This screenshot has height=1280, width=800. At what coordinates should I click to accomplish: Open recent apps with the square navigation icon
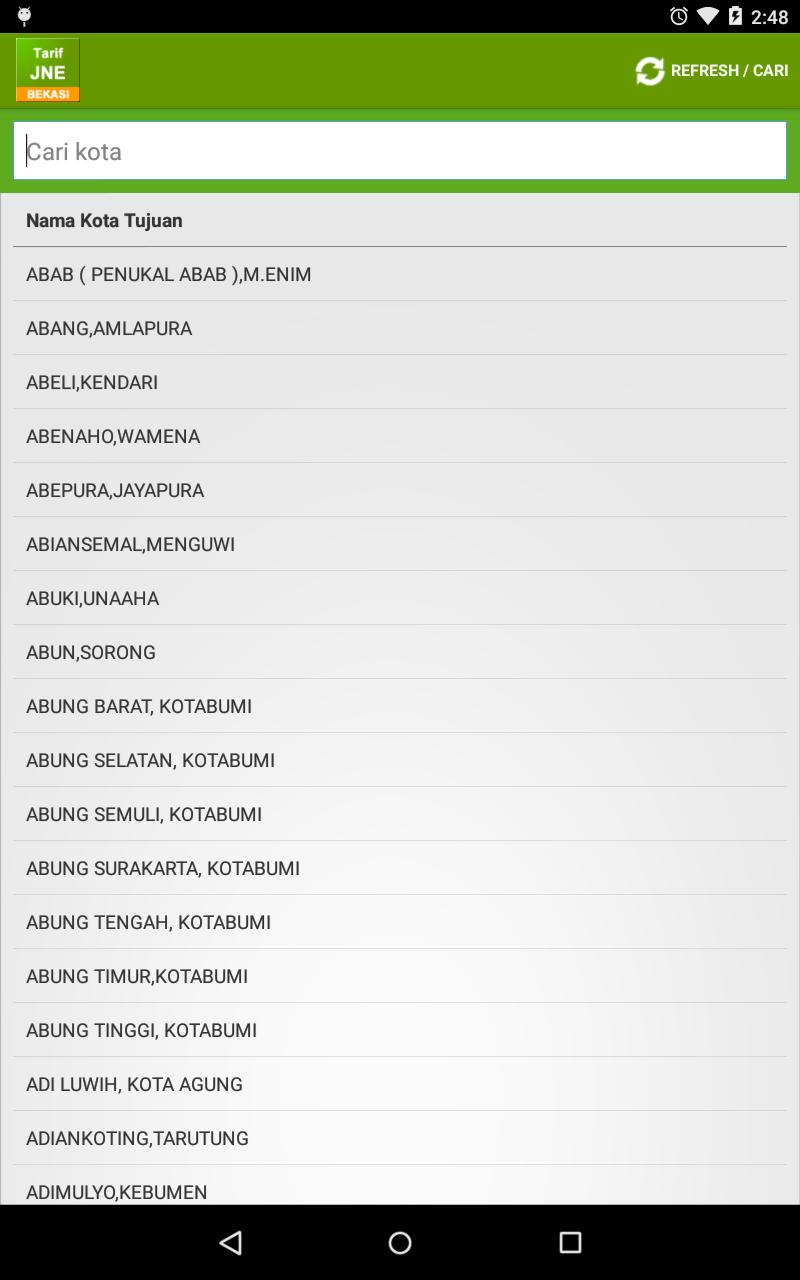(569, 1242)
